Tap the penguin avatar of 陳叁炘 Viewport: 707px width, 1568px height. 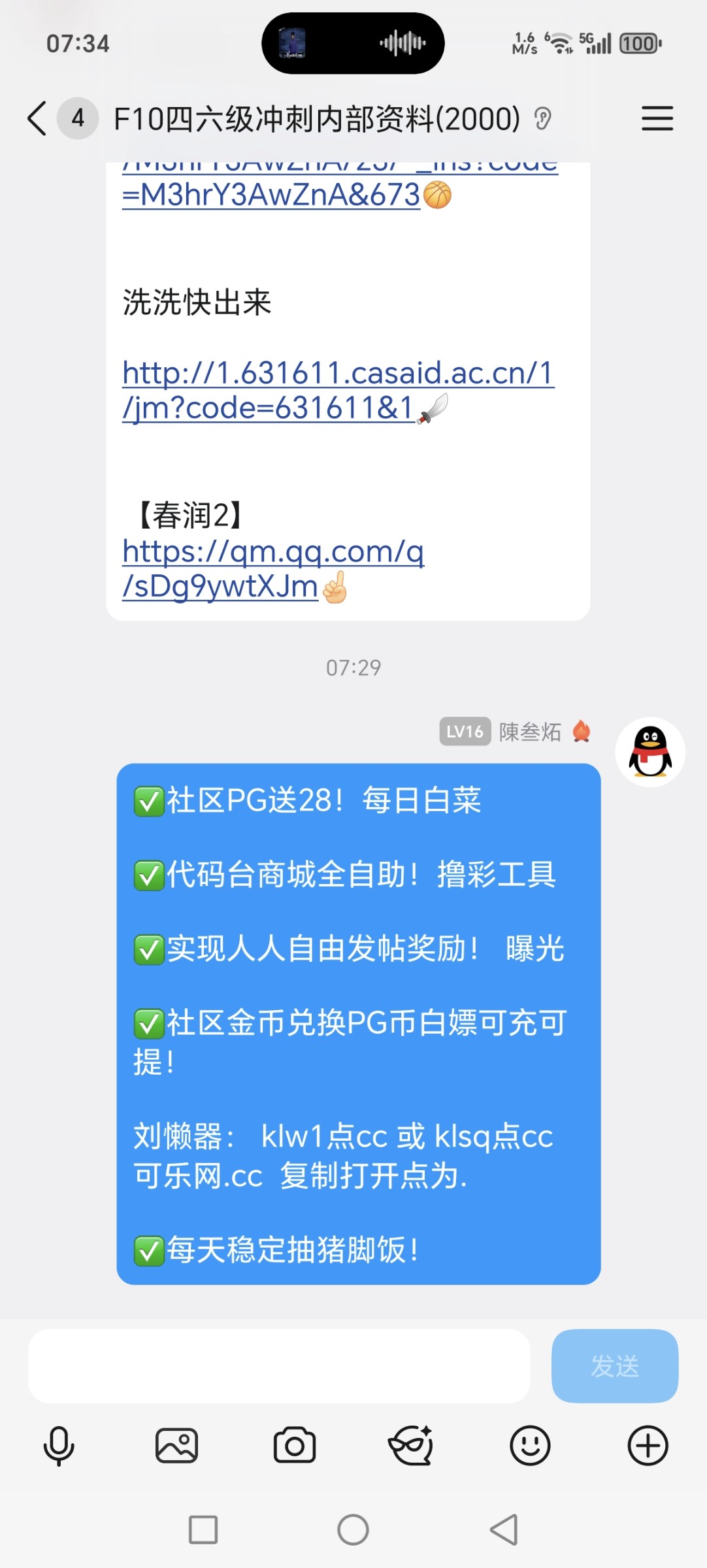click(x=648, y=754)
